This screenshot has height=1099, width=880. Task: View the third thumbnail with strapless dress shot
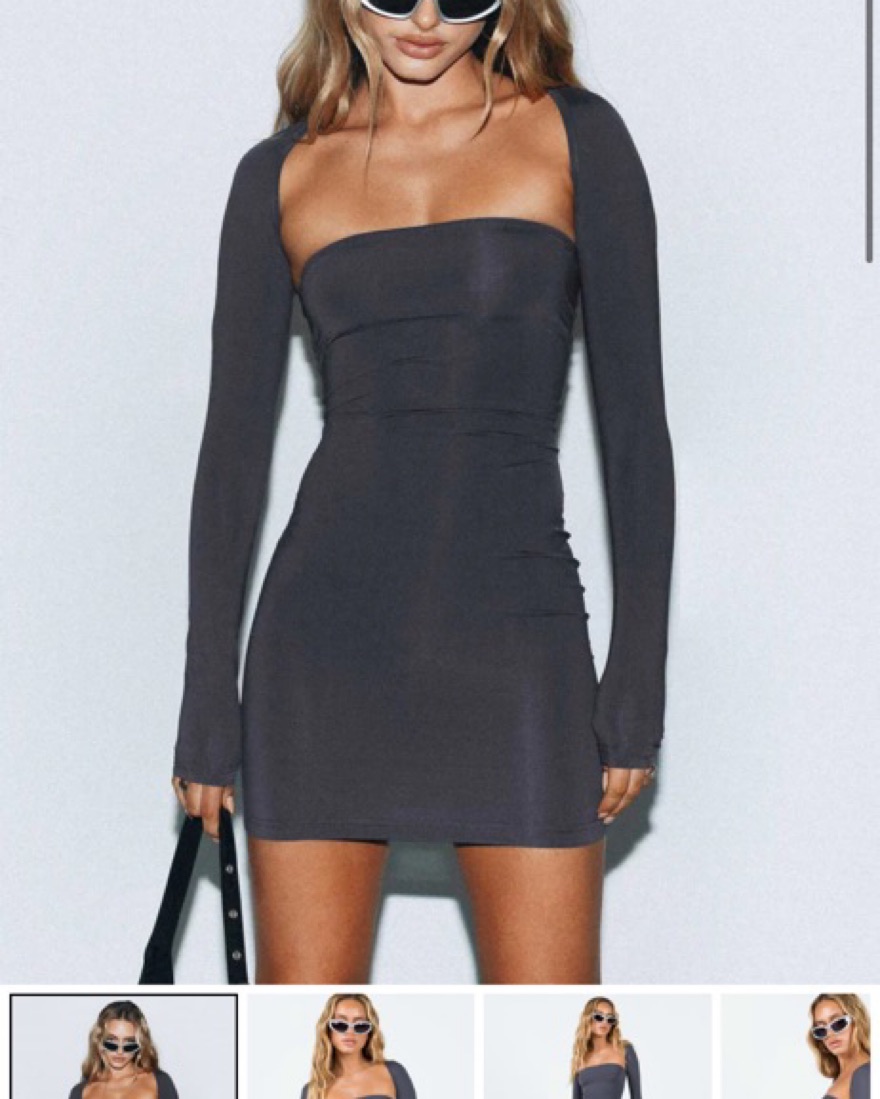[x=597, y=1046]
